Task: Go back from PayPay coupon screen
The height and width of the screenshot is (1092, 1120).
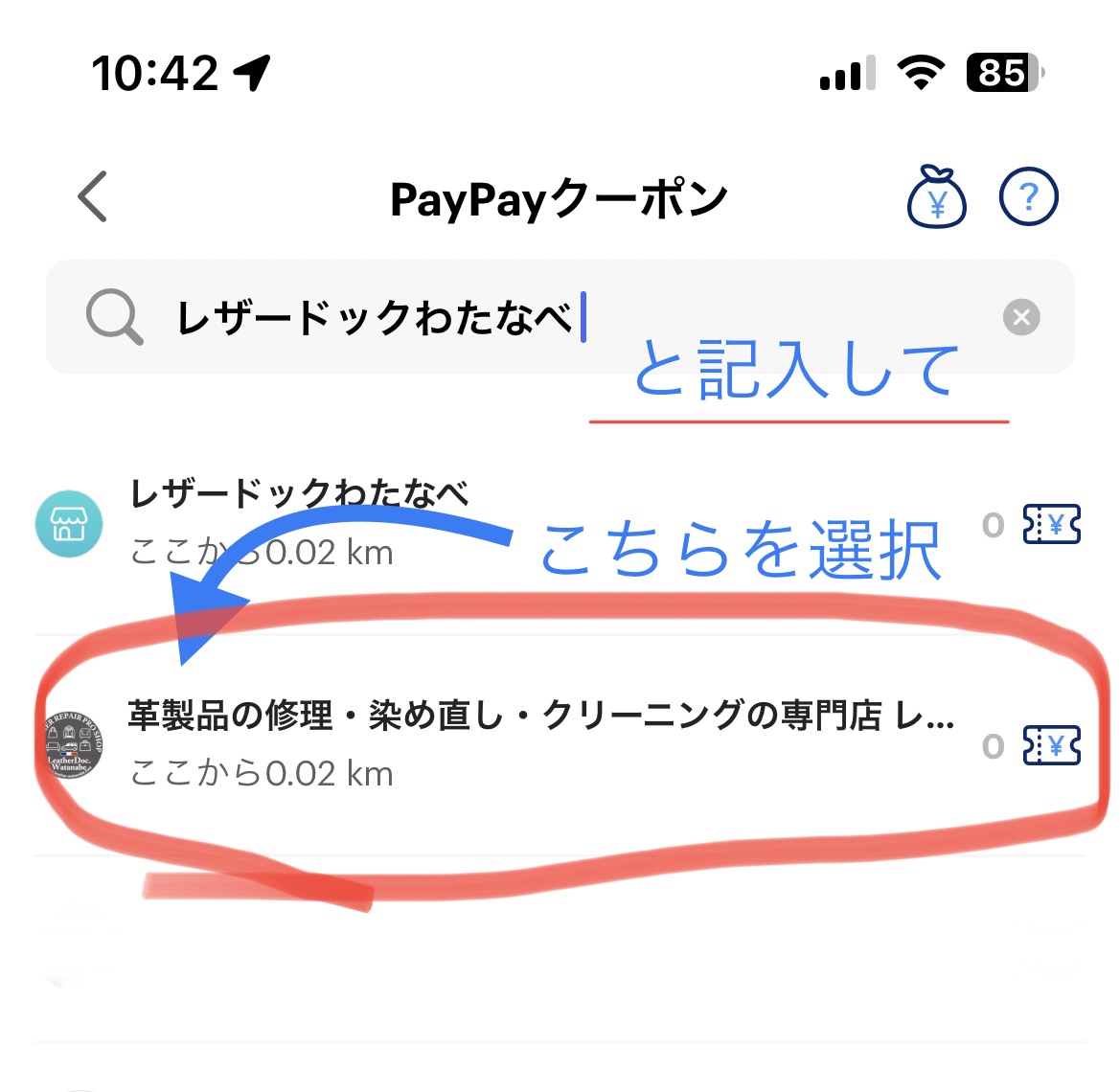Action: [x=93, y=197]
